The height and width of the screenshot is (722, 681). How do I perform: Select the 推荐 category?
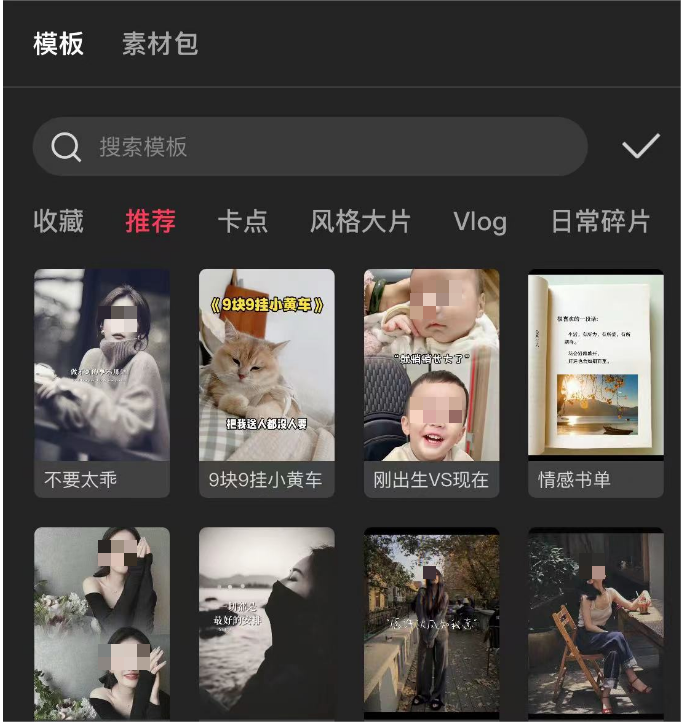[x=150, y=221]
